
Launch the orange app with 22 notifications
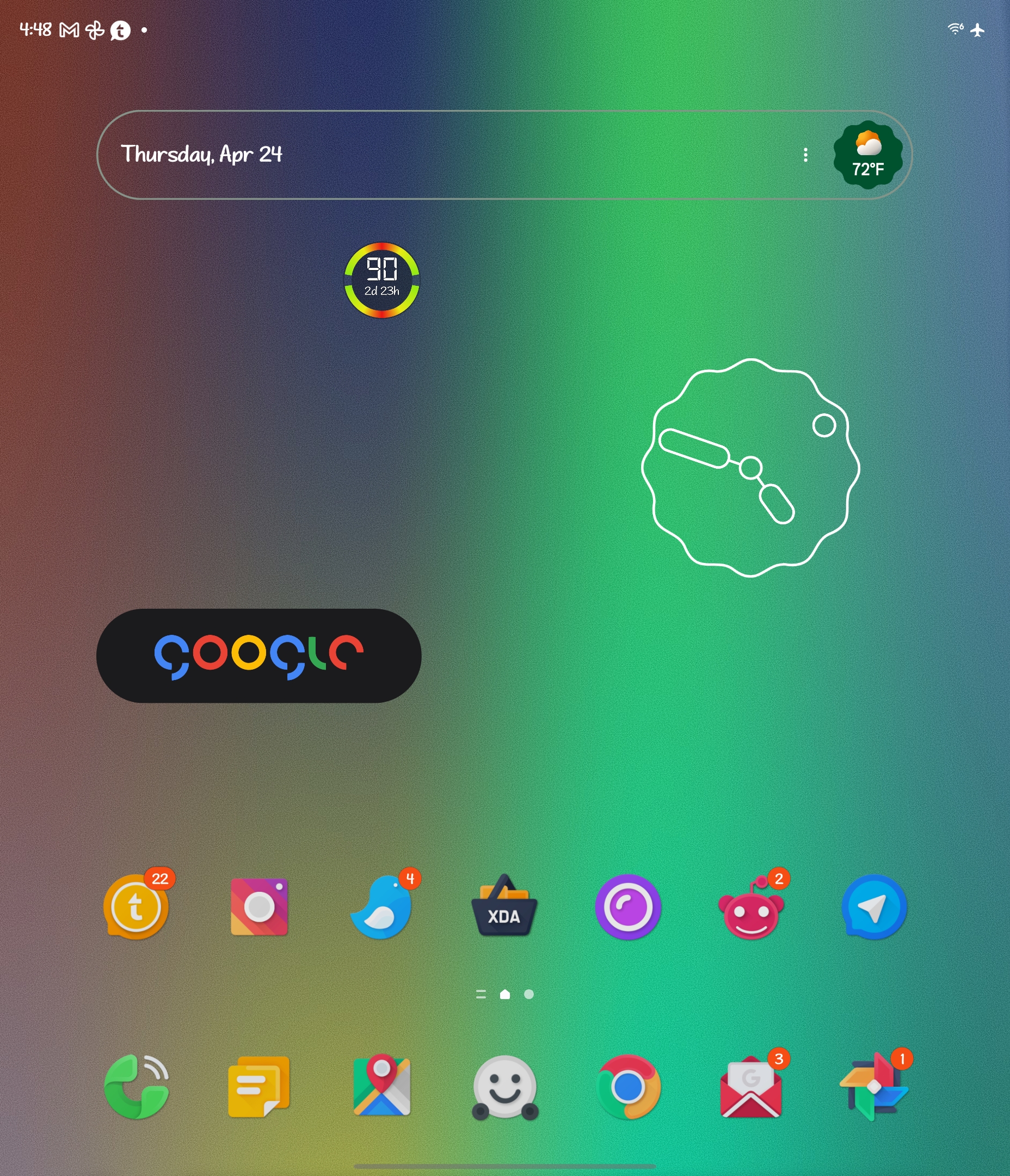(136, 906)
